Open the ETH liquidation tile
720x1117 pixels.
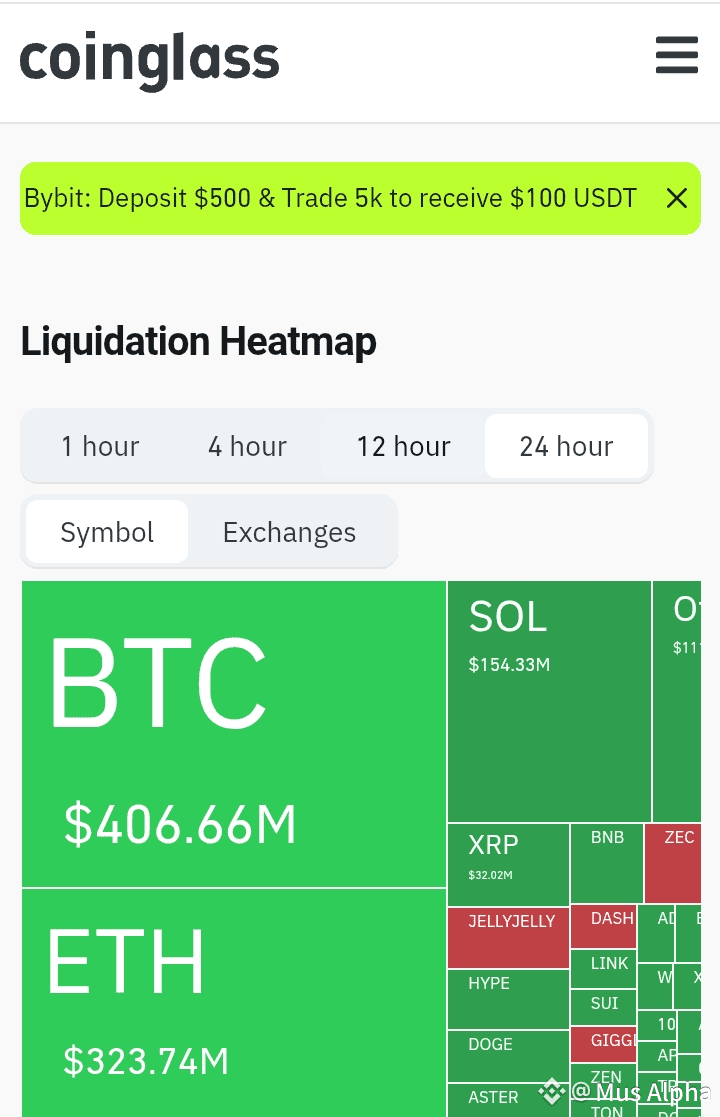click(233, 1000)
